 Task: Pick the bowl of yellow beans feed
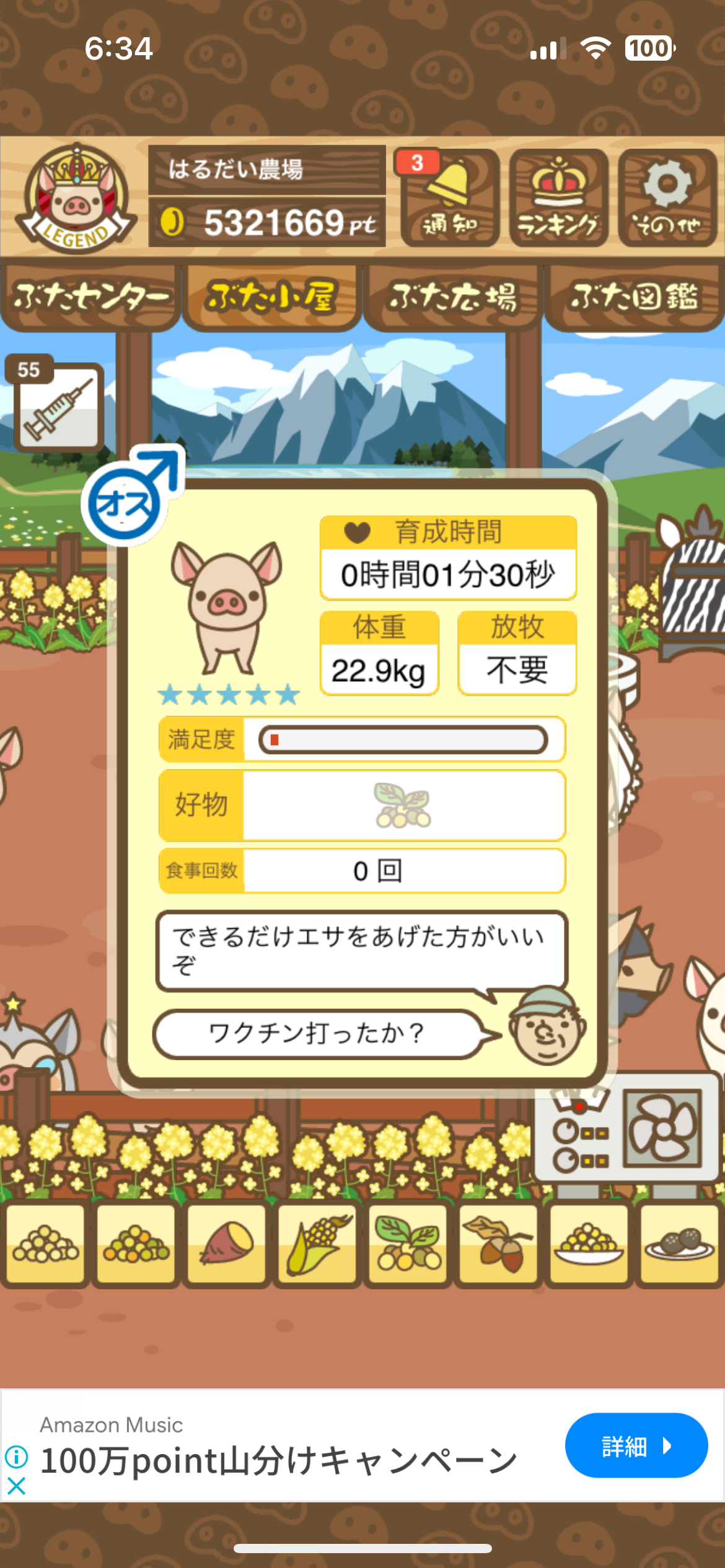(x=589, y=1244)
